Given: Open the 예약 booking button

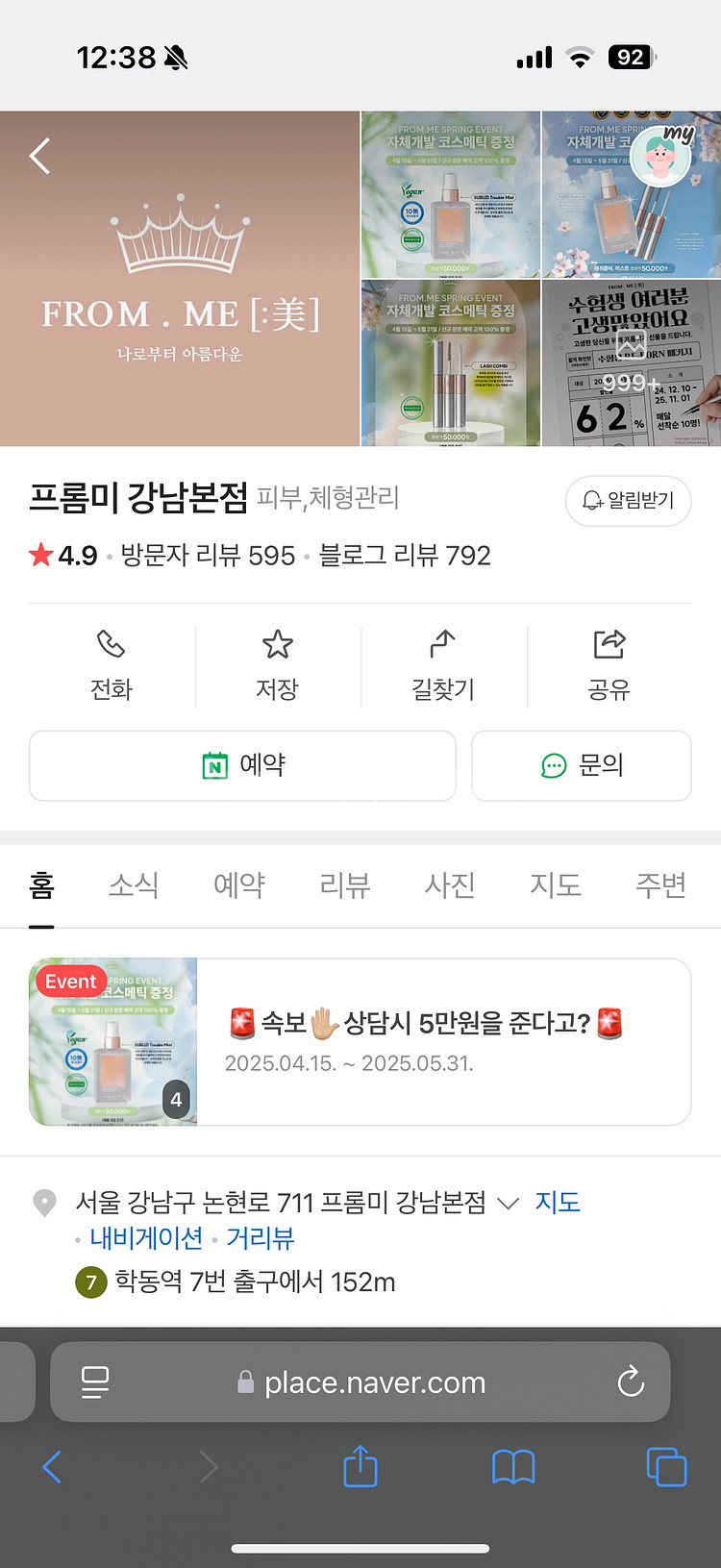Looking at the screenshot, I should click(x=242, y=765).
